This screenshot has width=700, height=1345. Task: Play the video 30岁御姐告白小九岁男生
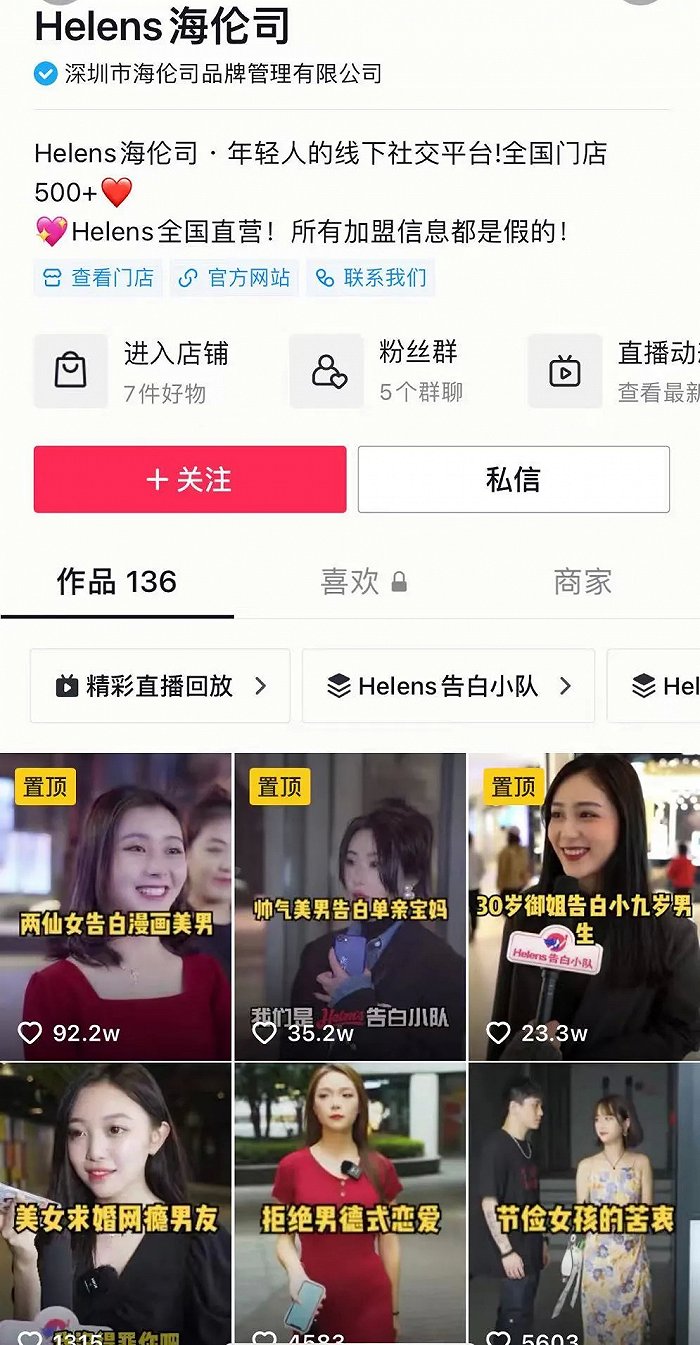pyautogui.click(x=584, y=906)
